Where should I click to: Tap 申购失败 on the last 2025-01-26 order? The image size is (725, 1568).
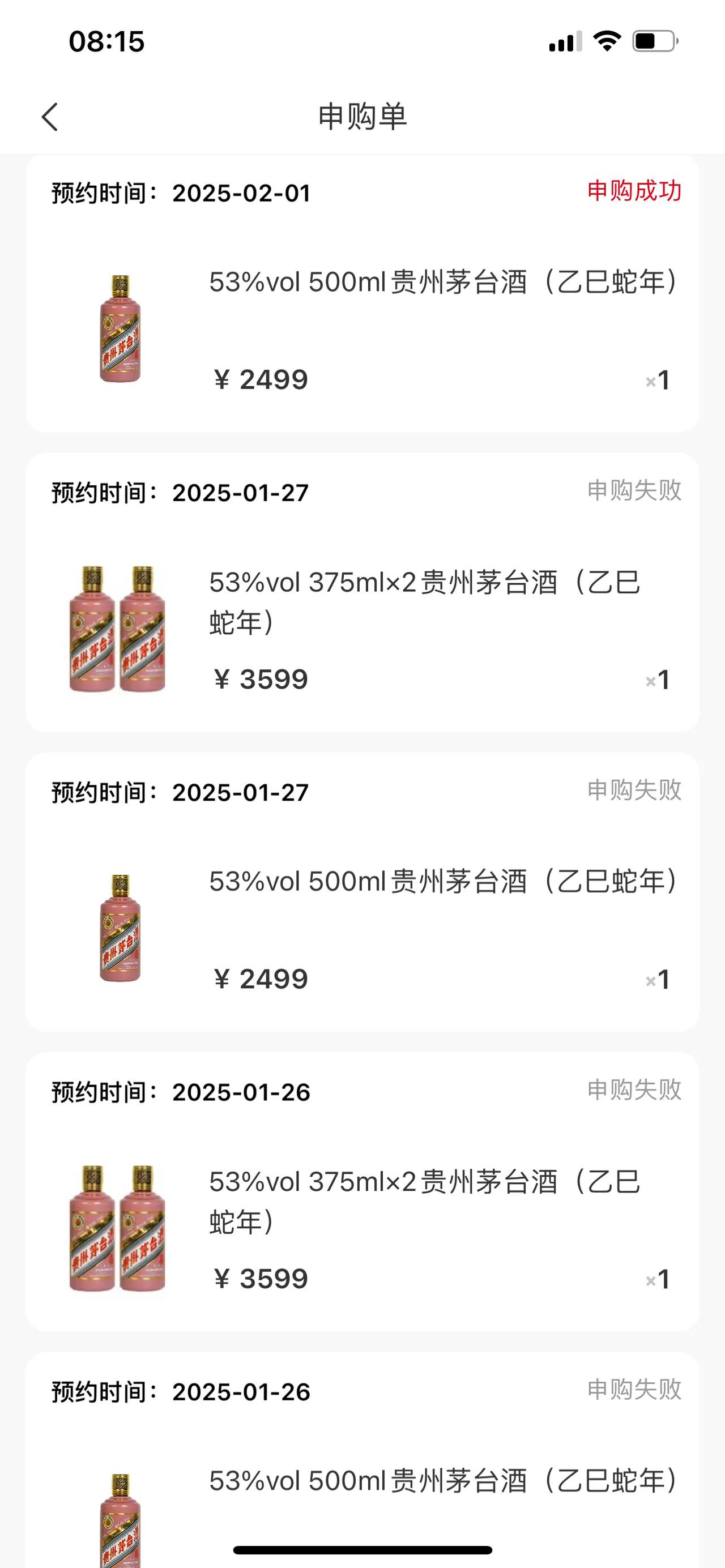click(634, 1390)
